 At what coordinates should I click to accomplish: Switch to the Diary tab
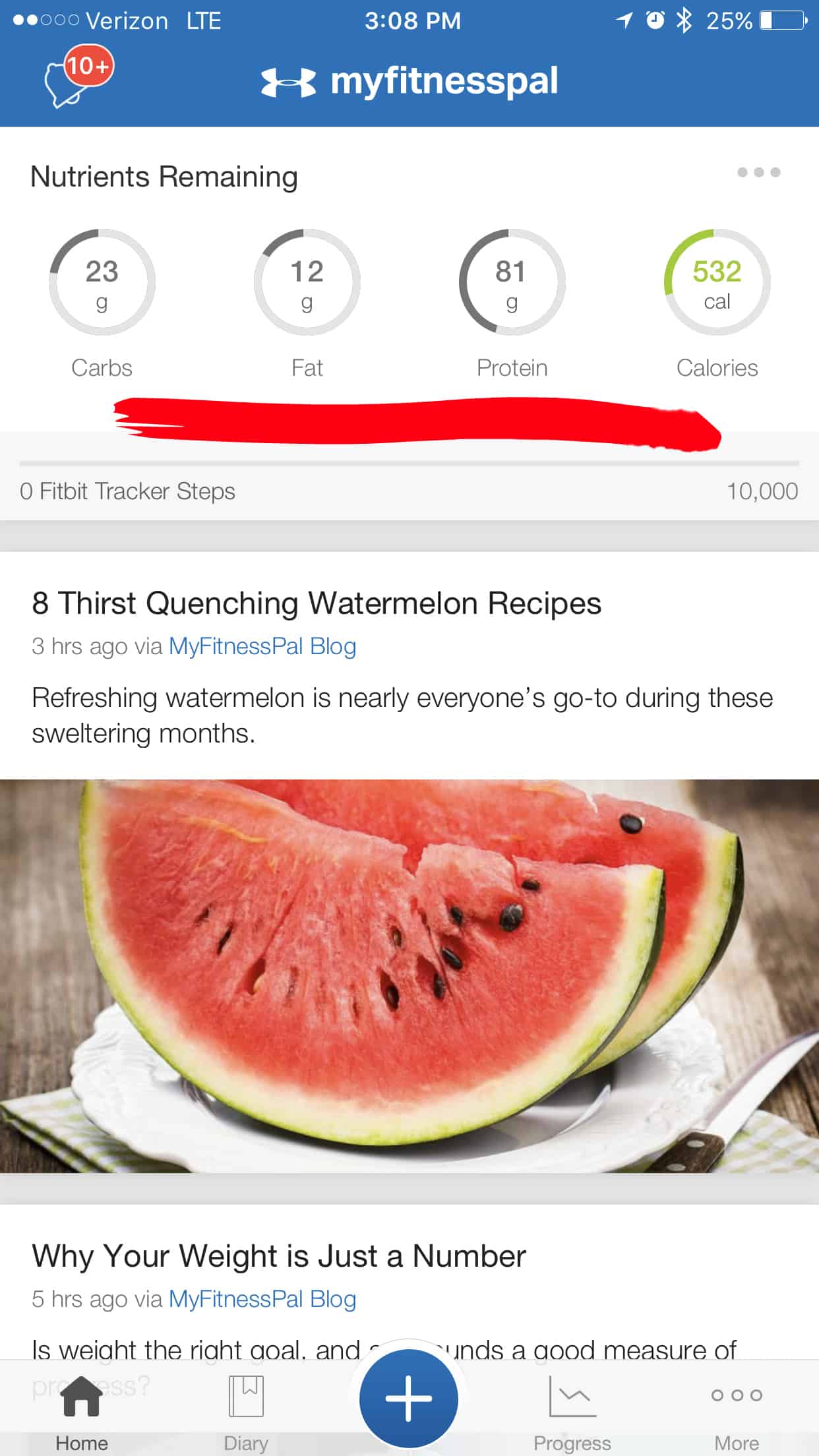[x=245, y=1411]
